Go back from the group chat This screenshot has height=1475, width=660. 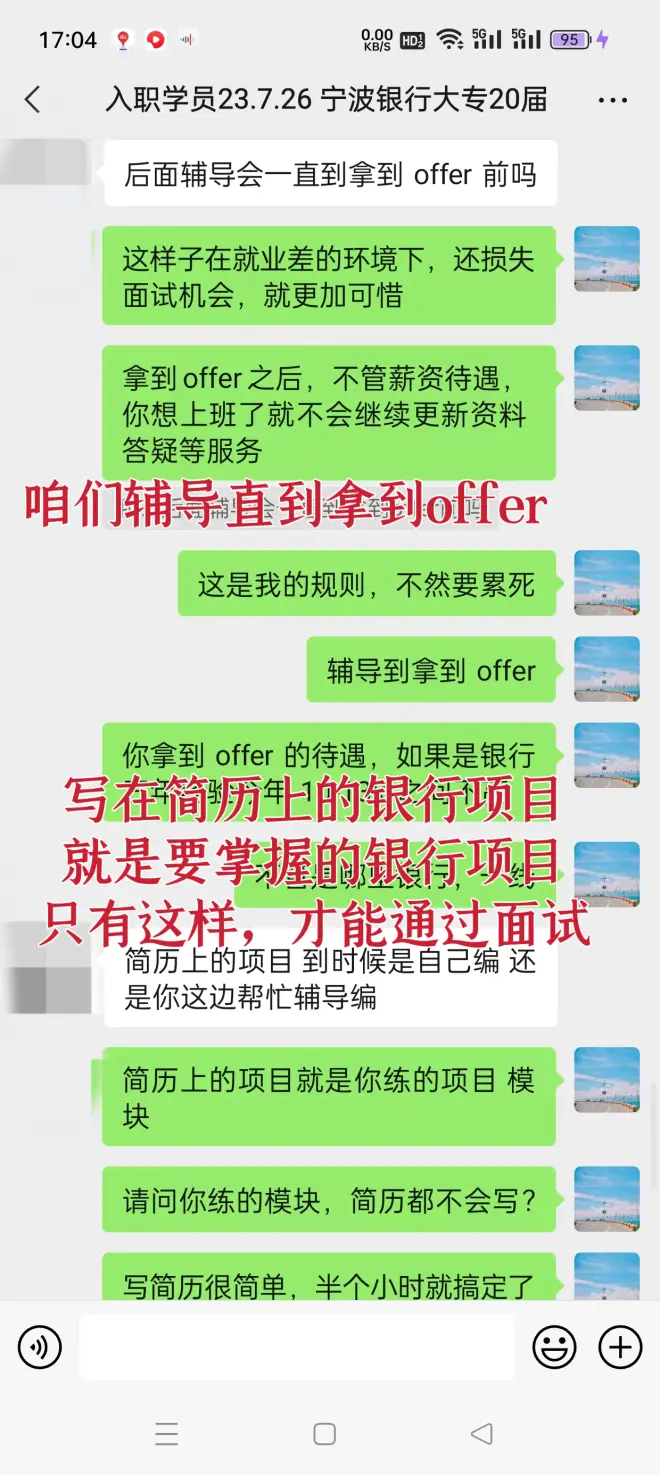pyautogui.click(x=33, y=99)
